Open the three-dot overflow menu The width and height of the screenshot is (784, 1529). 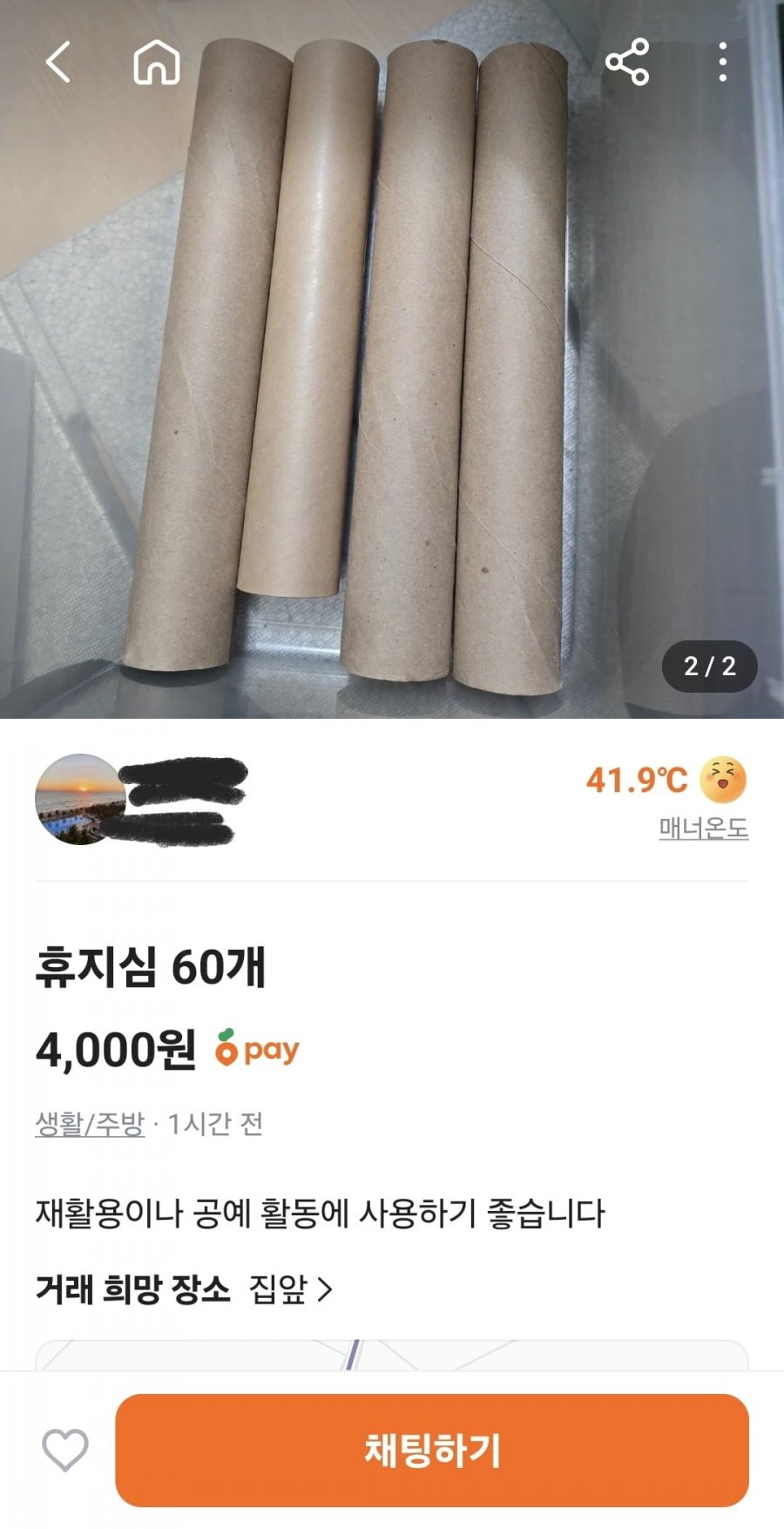click(722, 63)
